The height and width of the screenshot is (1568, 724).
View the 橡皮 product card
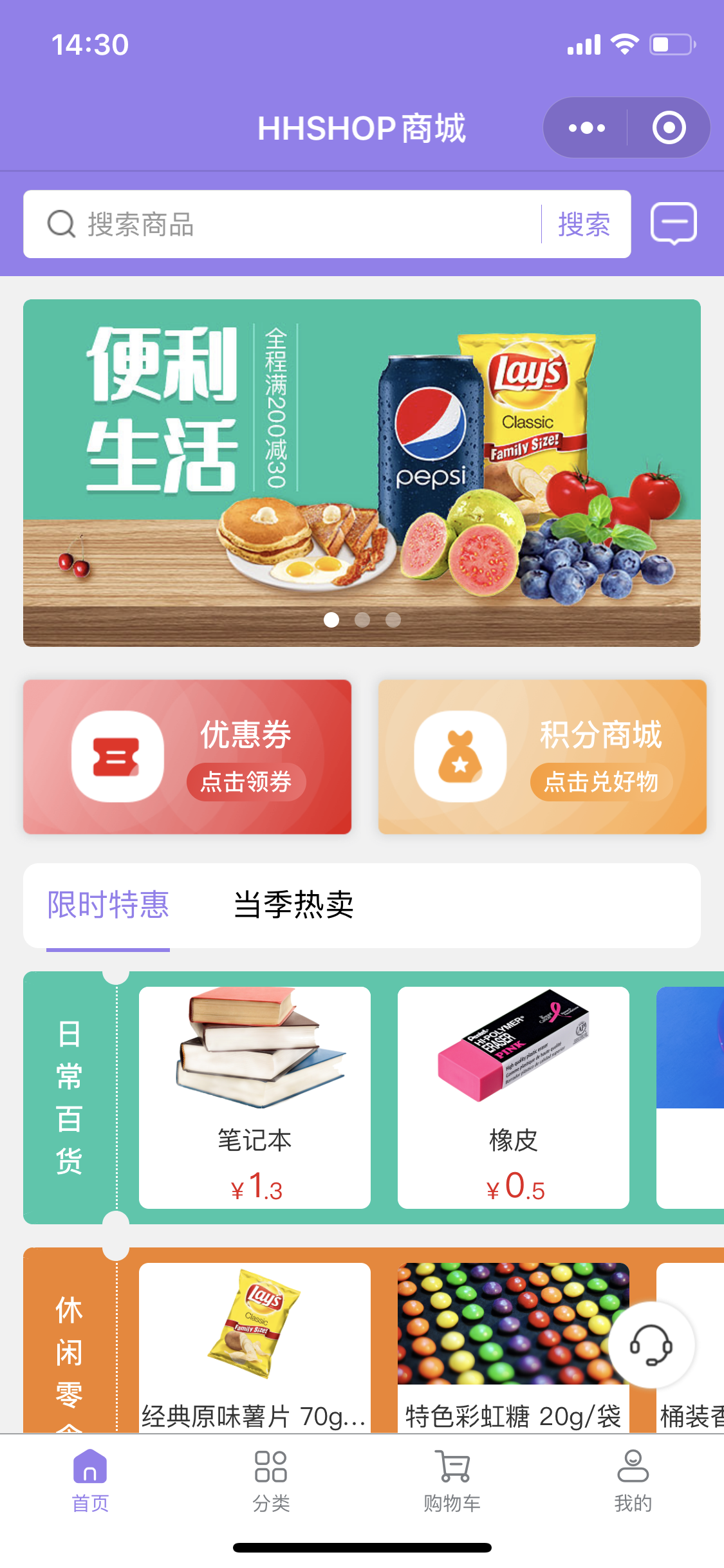pyautogui.click(x=513, y=1097)
